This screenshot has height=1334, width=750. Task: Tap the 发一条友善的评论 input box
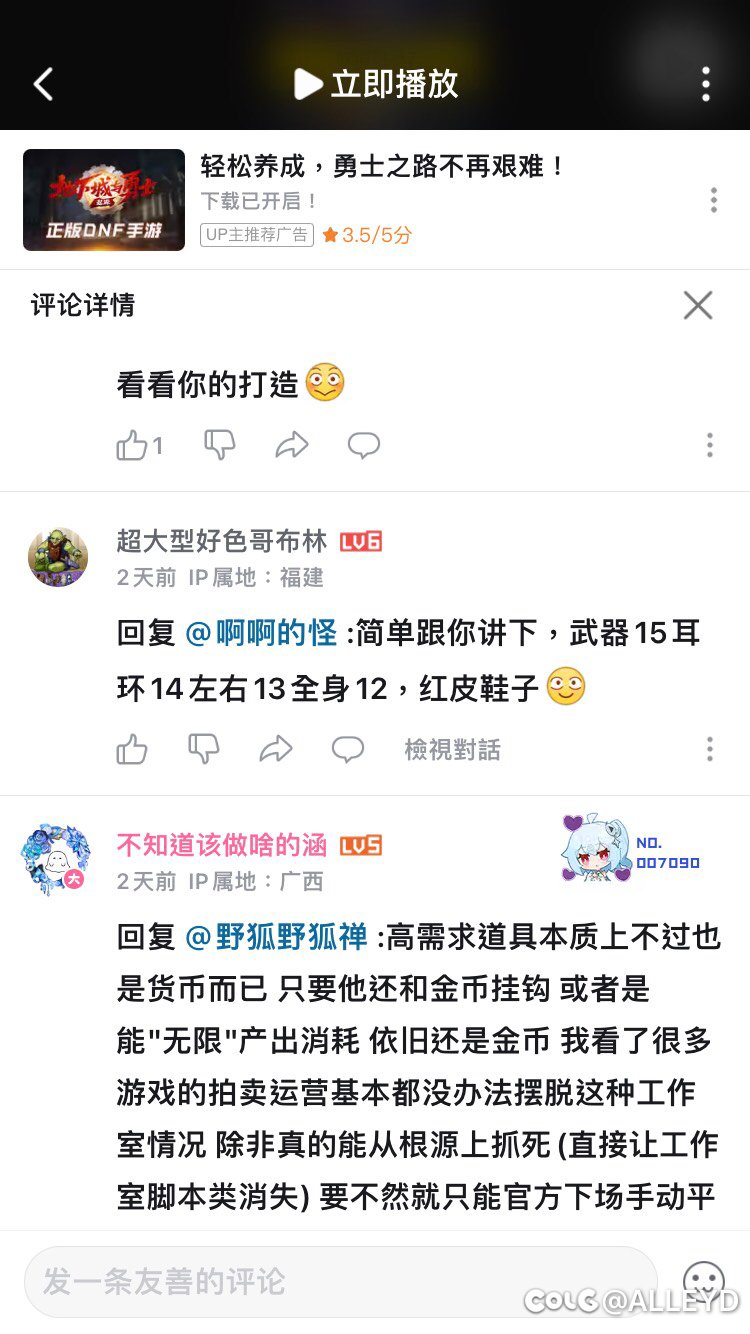[340, 1281]
